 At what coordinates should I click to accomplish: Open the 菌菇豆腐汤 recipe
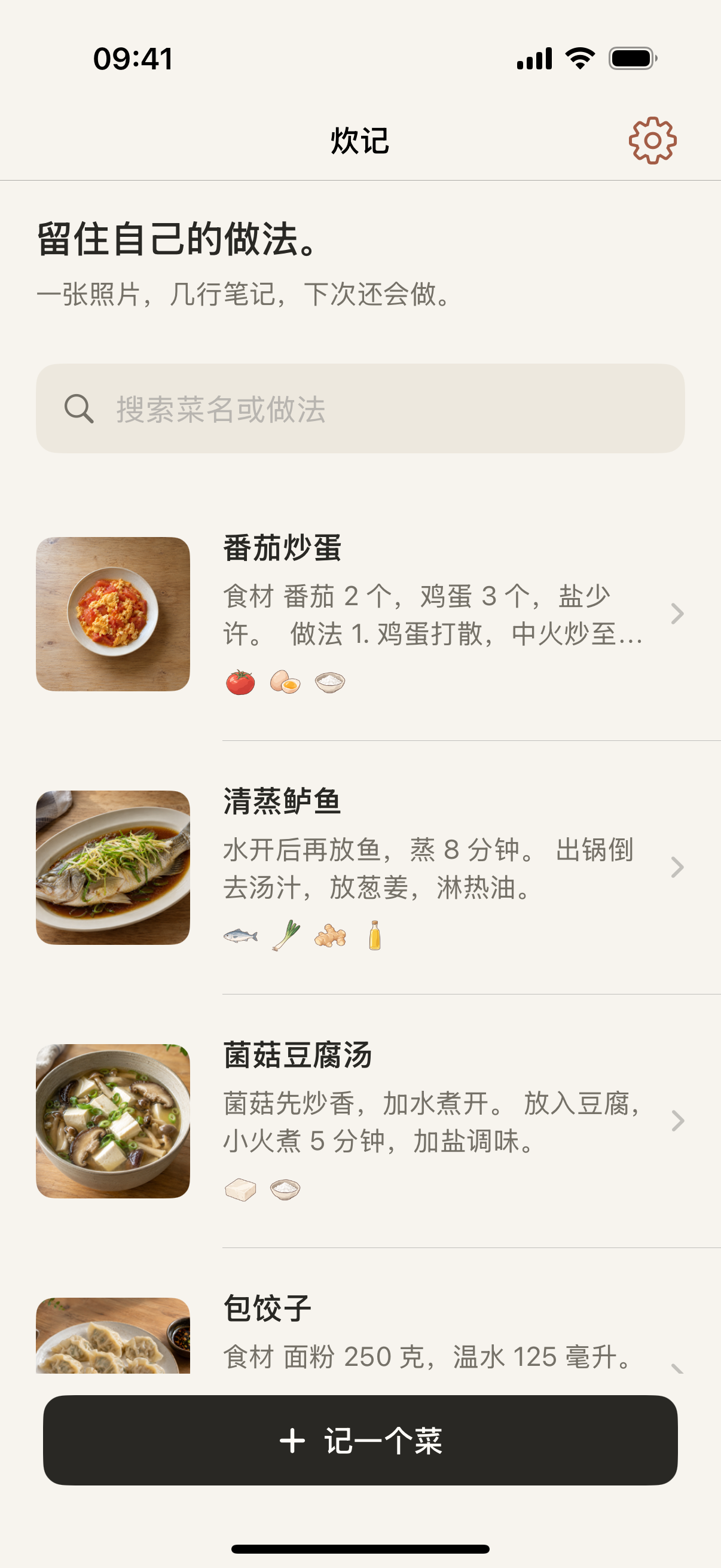click(x=360, y=1121)
